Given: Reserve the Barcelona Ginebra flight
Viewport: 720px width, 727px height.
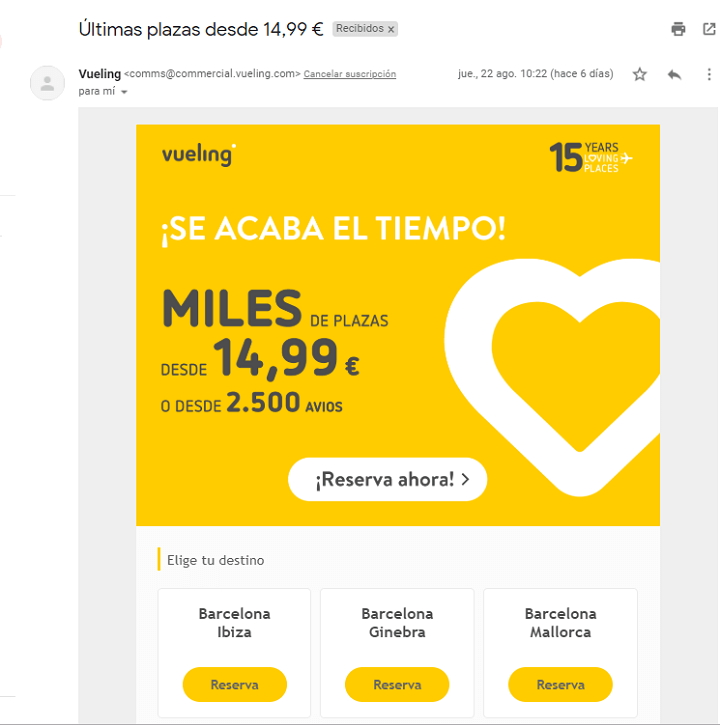Looking at the screenshot, I should coord(397,685).
